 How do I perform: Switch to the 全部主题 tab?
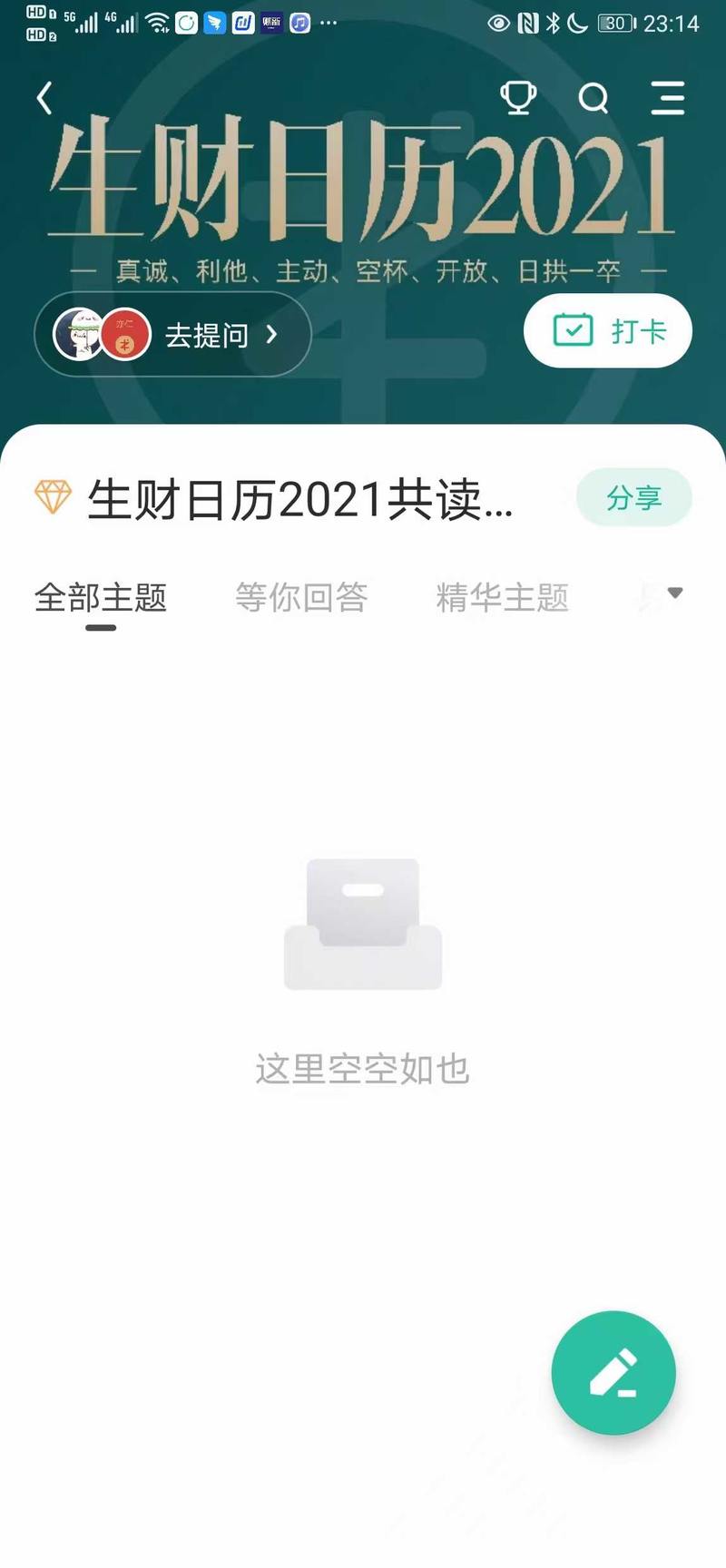click(100, 599)
